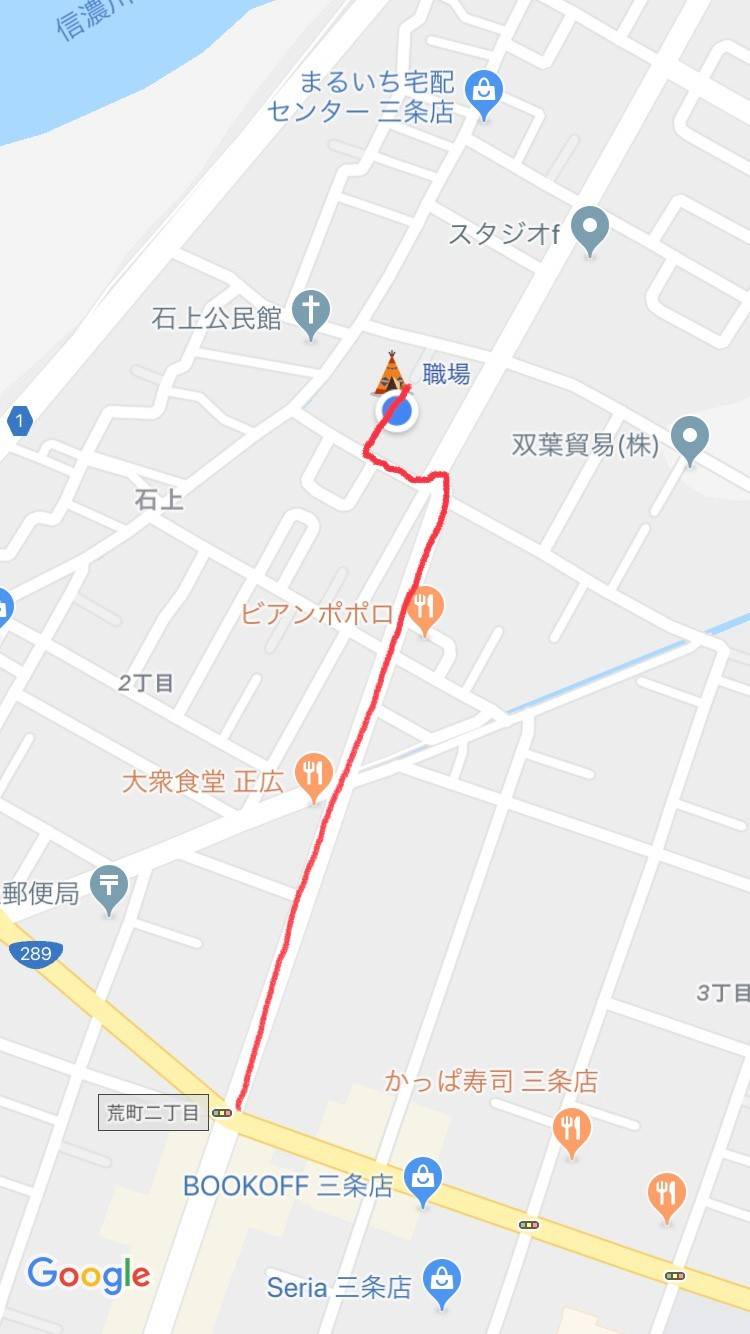Viewport: 750px width, 1334px height.
Task: Tap the 石上公民館 place marker
Action: [311, 314]
